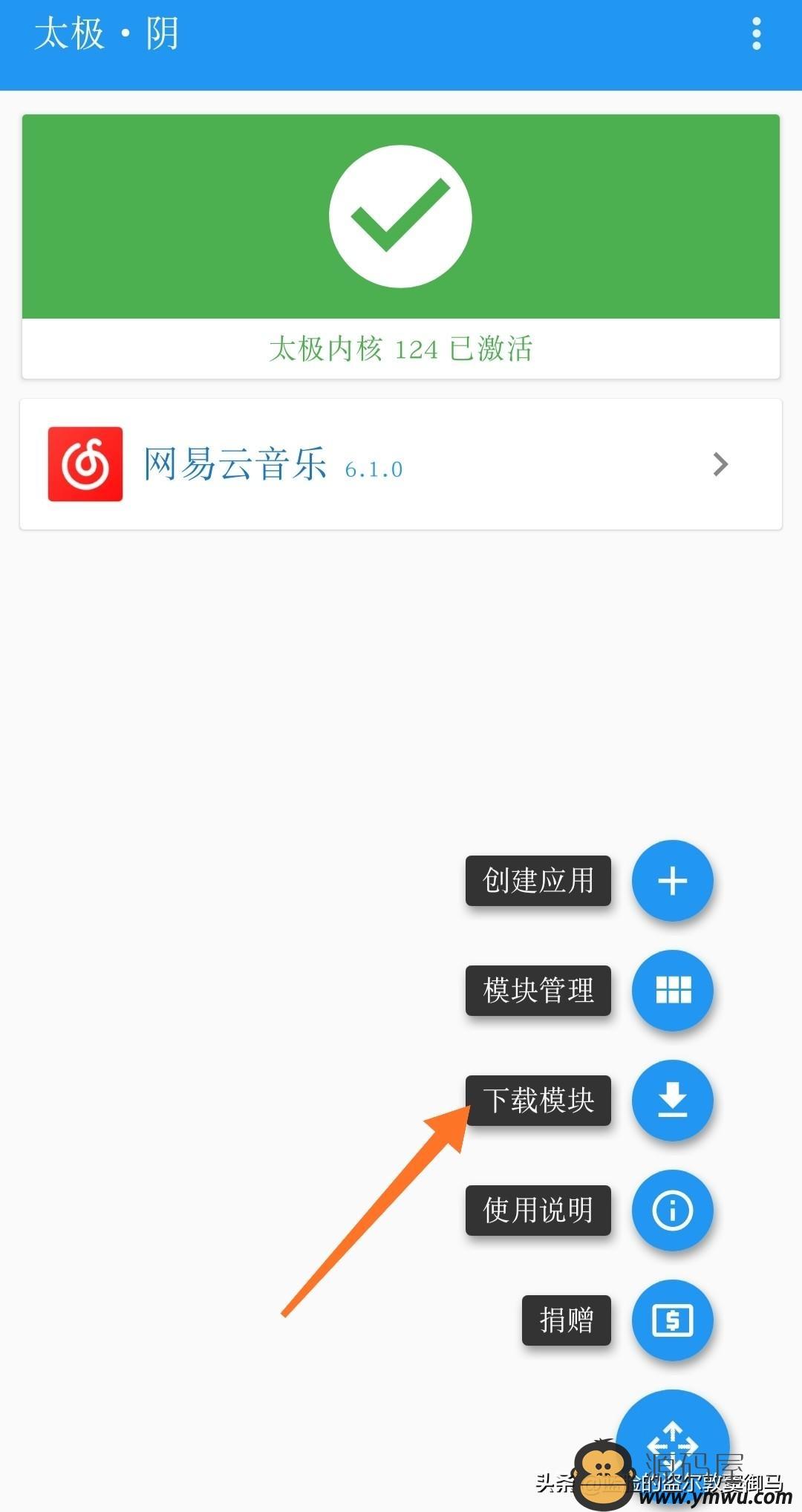Open usage instructions info button
The height and width of the screenshot is (1512, 802).
point(672,1210)
